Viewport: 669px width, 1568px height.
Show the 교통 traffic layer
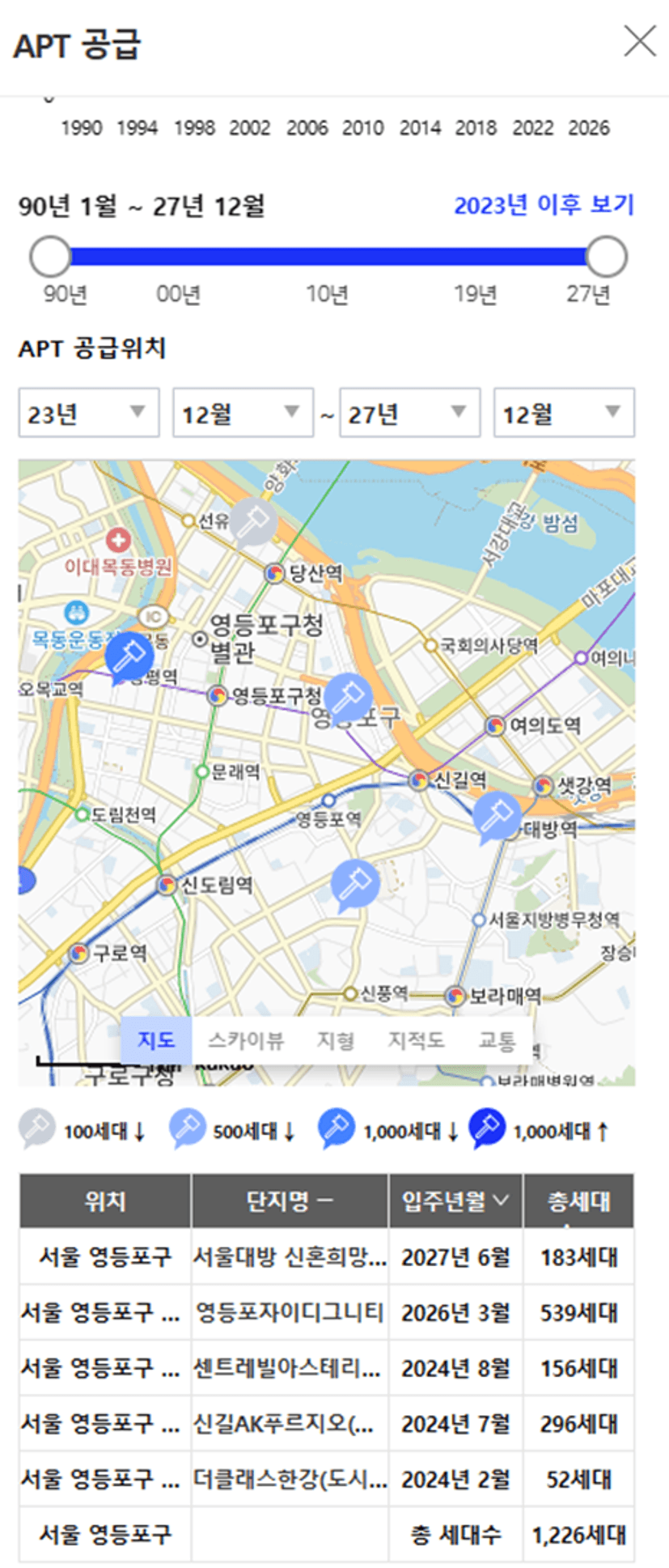[497, 1040]
